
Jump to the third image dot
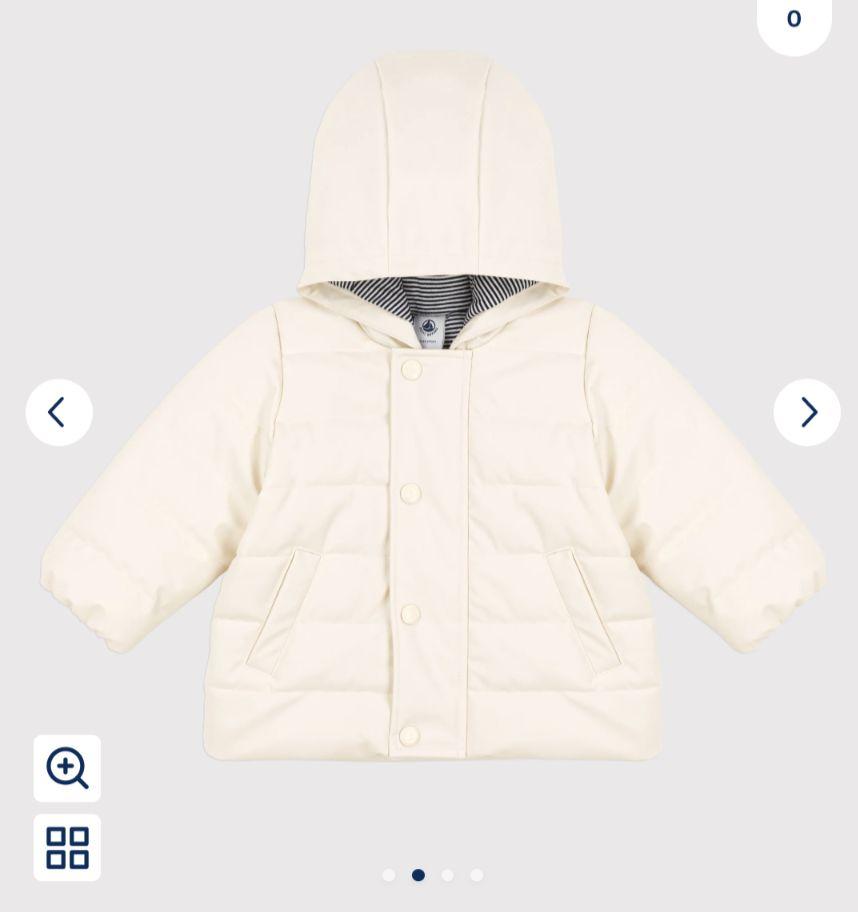click(x=448, y=875)
